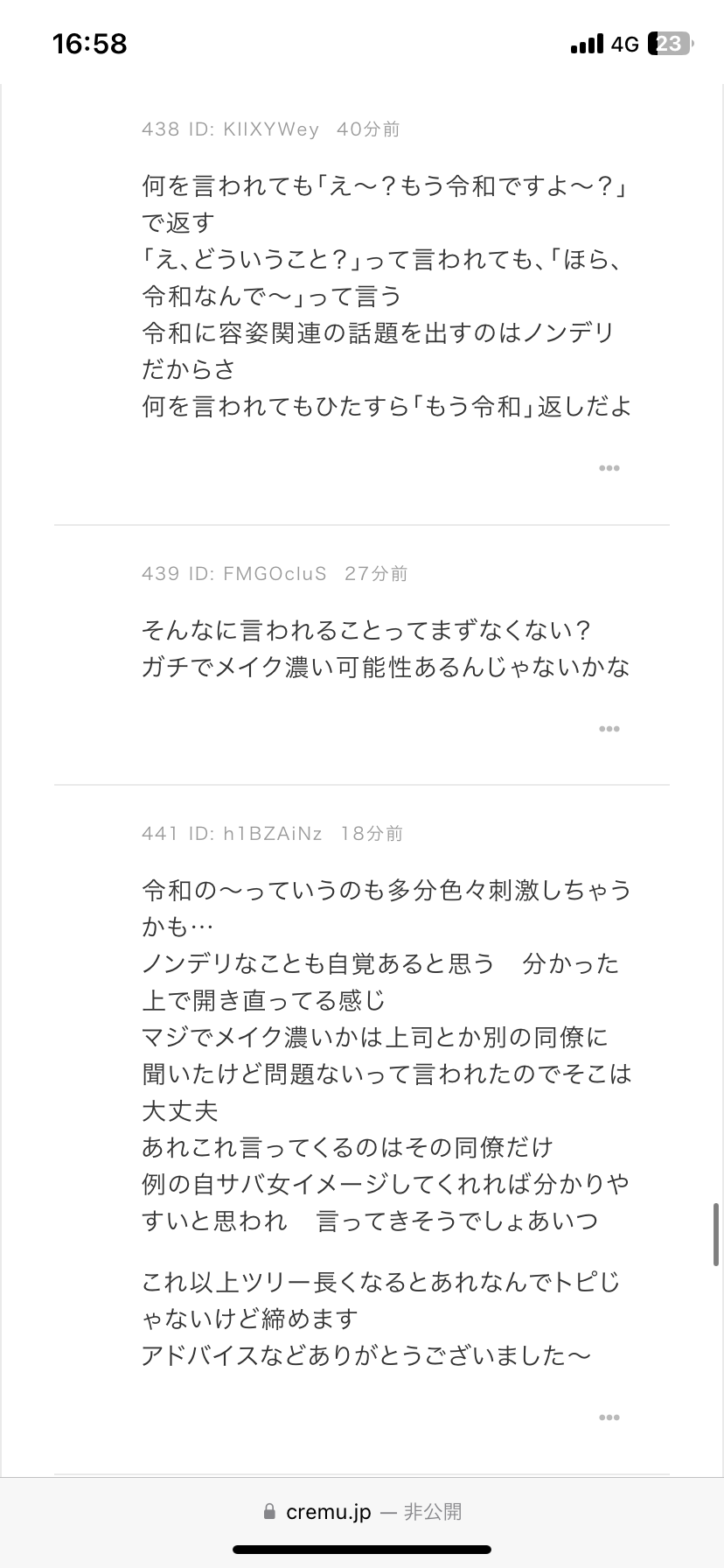The image size is (724, 1568).
Task: Open the more options on comment 438
Action: point(609,468)
